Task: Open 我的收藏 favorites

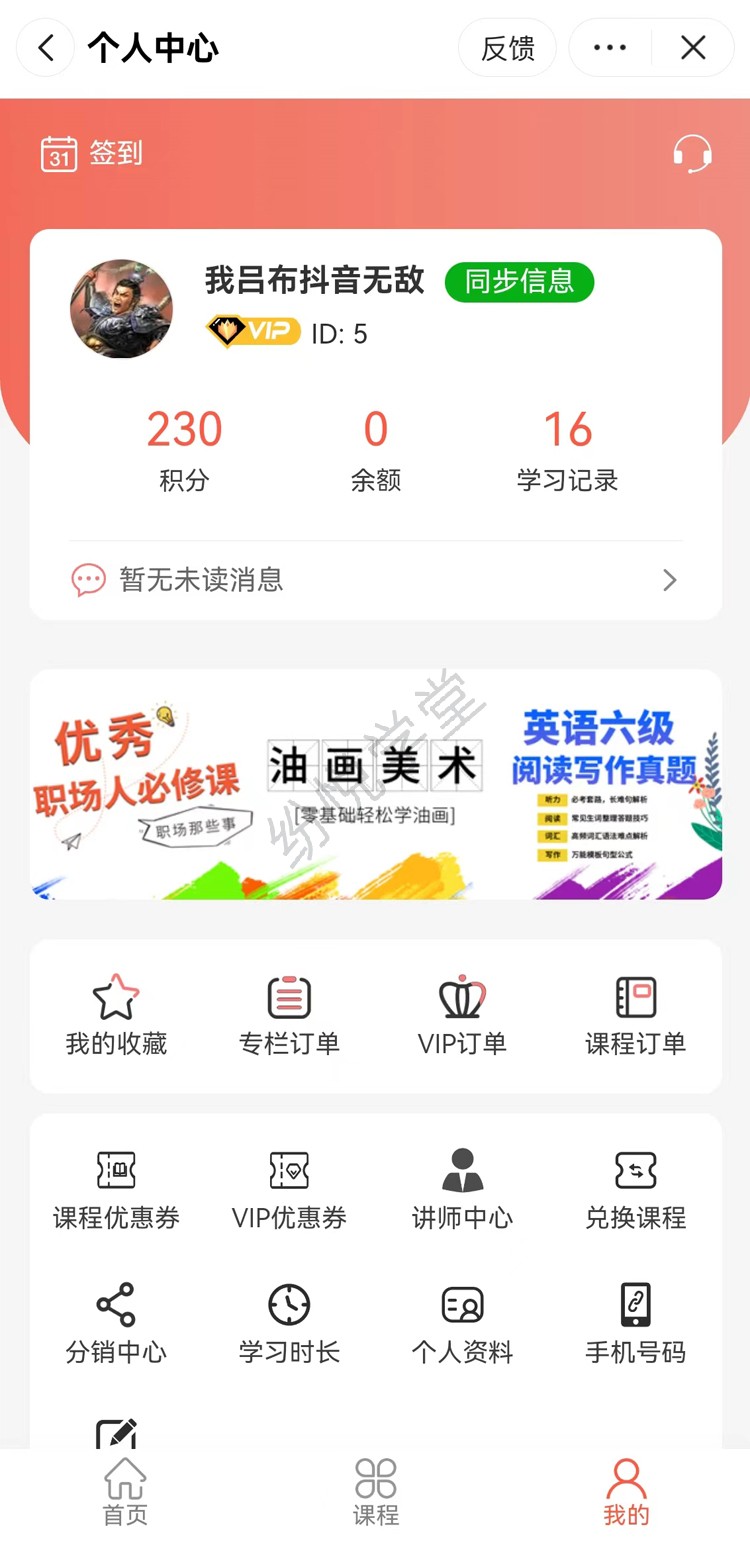Action: tap(116, 1016)
